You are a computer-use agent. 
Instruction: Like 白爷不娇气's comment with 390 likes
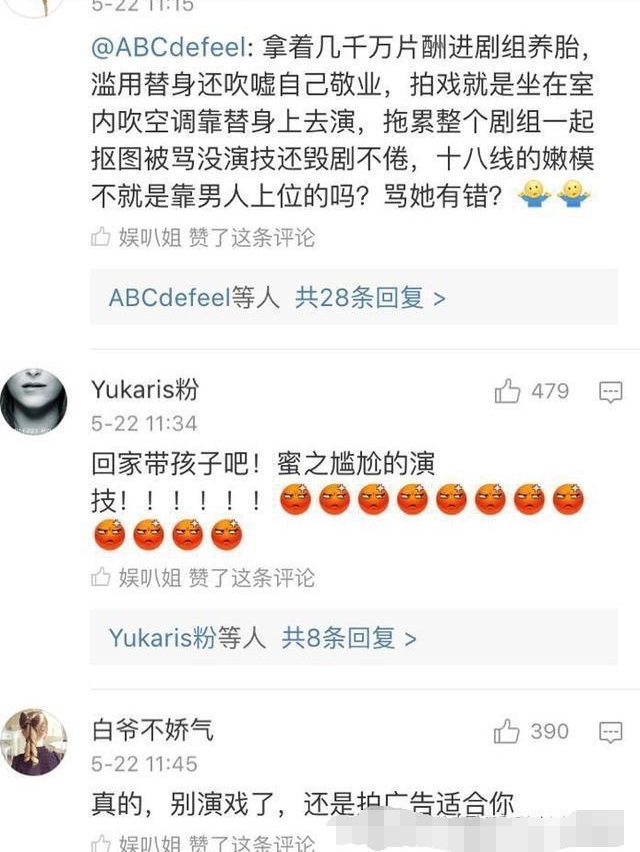pos(508,732)
